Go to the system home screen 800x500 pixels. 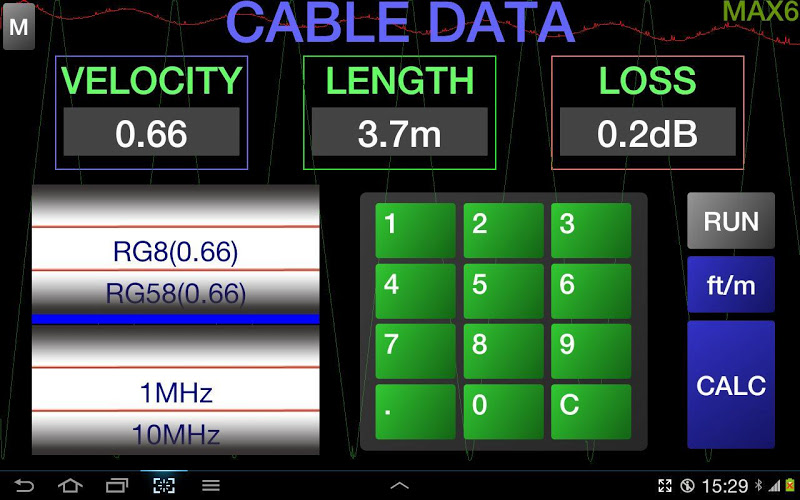[70, 486]
